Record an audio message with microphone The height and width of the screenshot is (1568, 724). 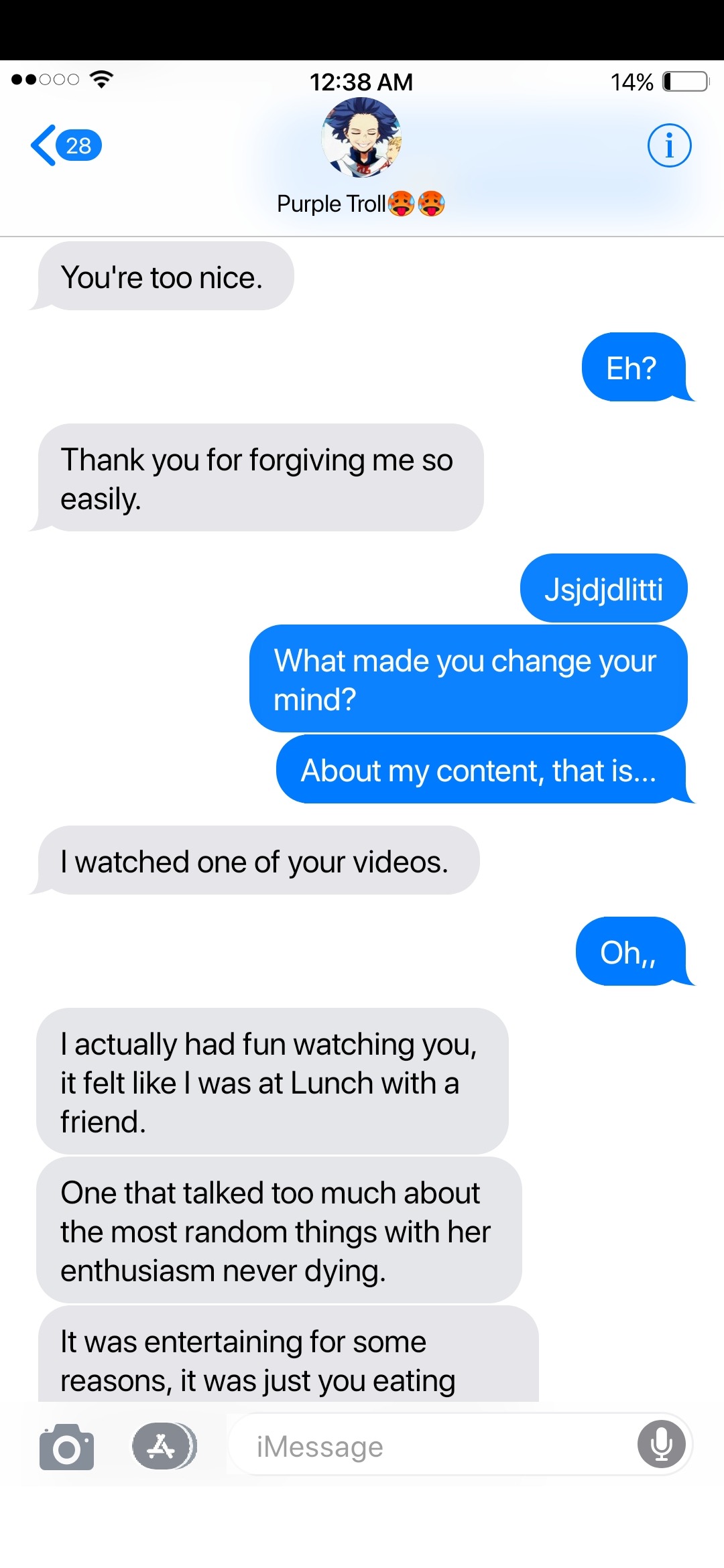tap(661, 1444)
